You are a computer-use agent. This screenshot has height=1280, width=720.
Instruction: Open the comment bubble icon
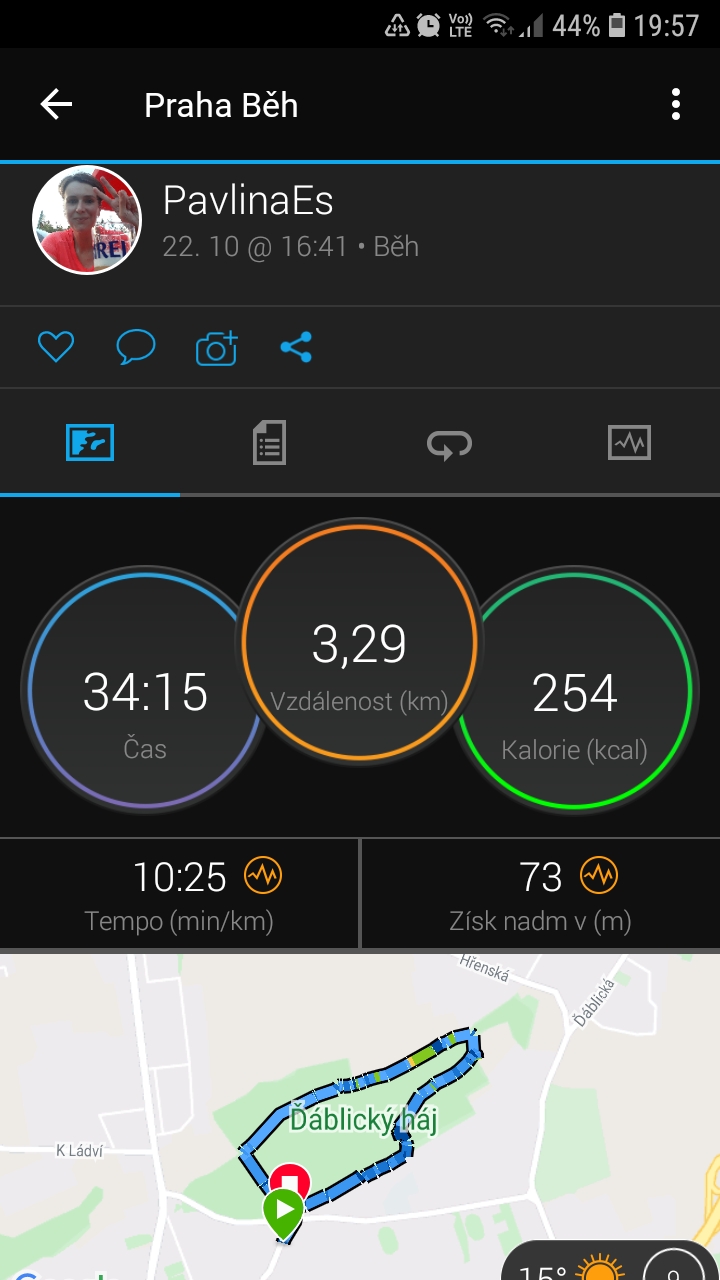pos(135,347)
